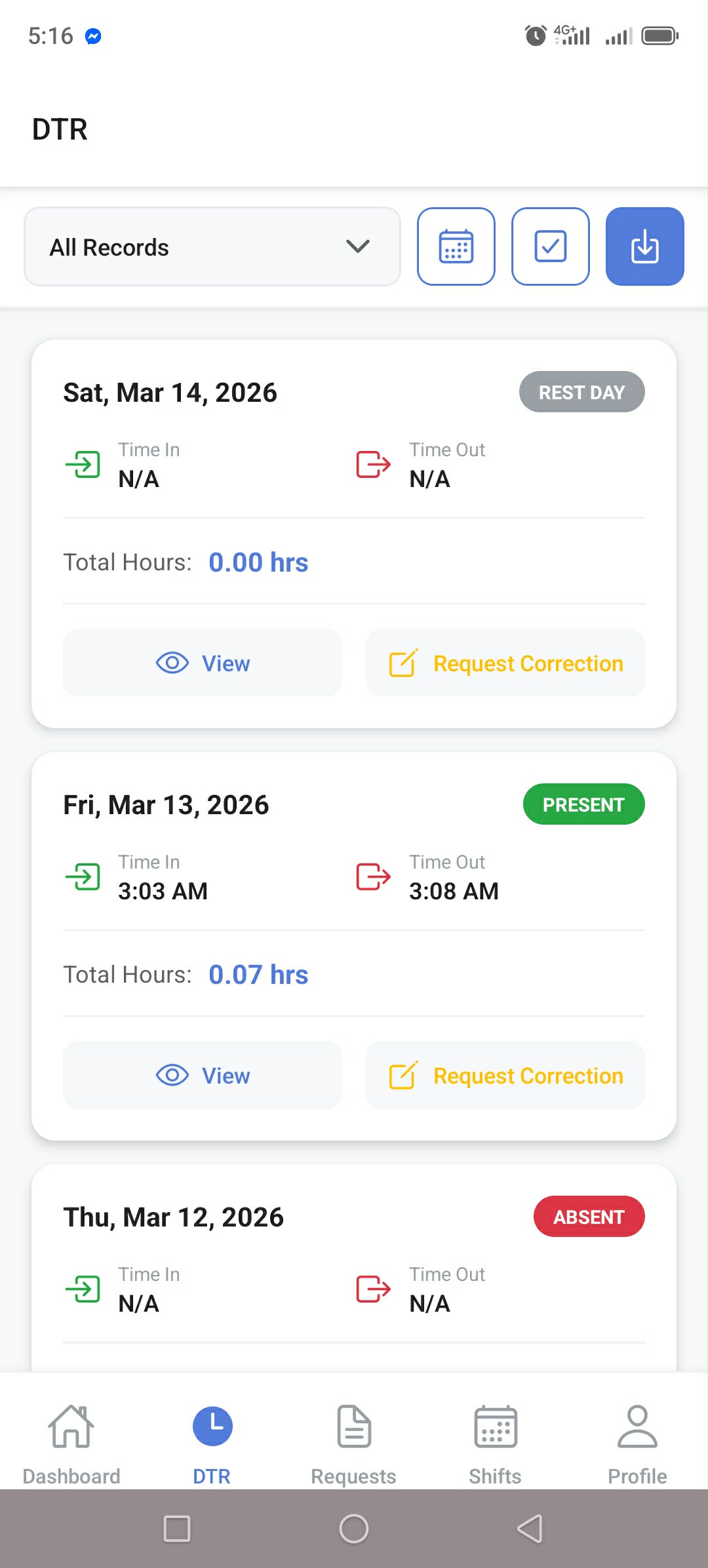
Task: Tap the chevron inside the records filter
Action: point(357,246)
